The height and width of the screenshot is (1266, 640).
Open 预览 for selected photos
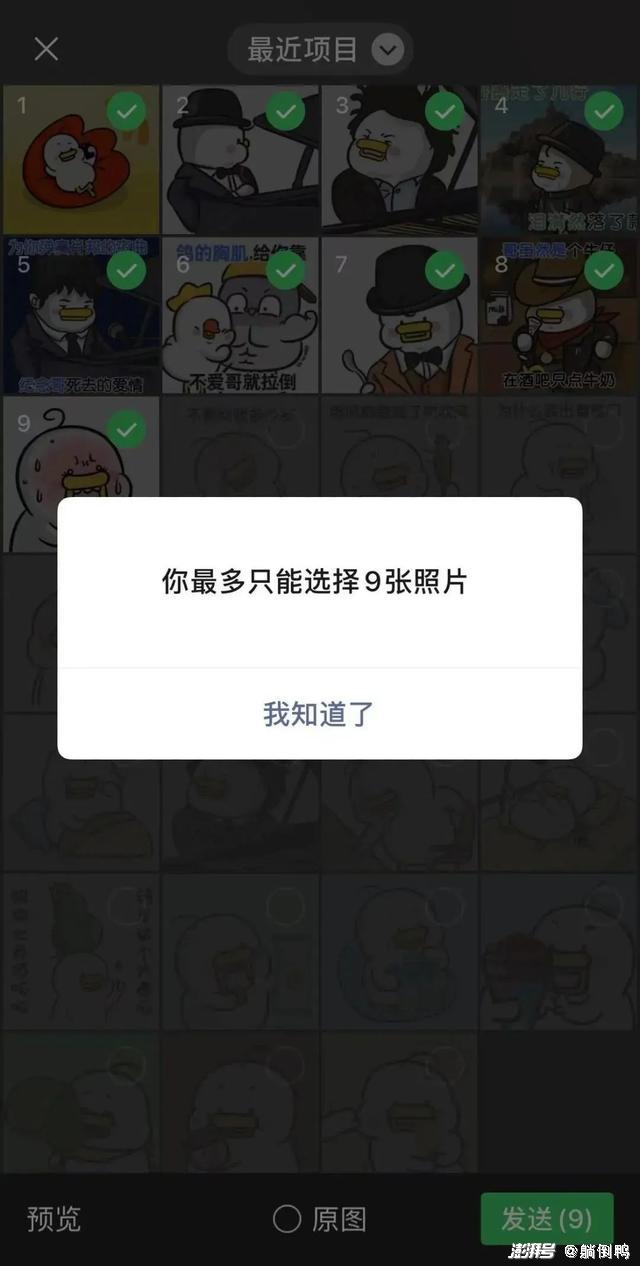click(54, 1219)
